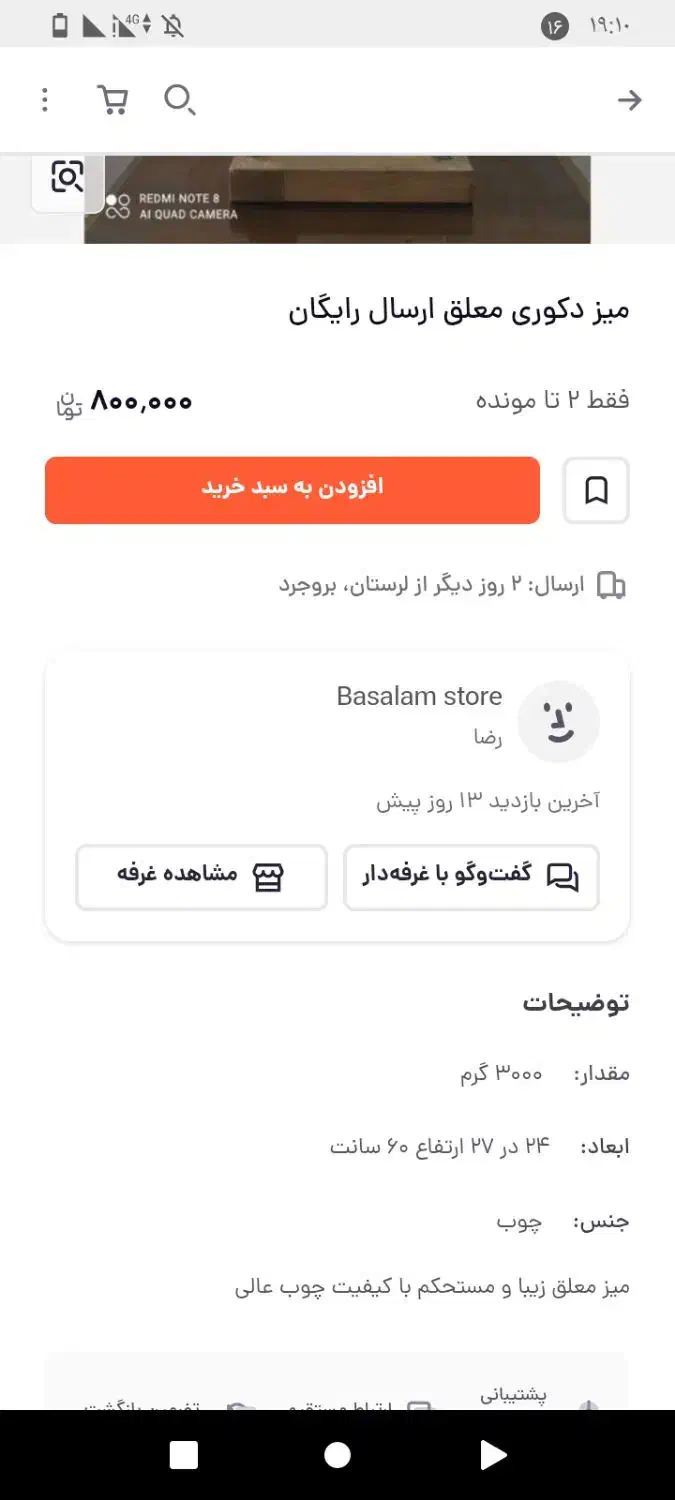Open the shopping cart
Screen dimensions: 675x1500
click(x=112, y=100)
